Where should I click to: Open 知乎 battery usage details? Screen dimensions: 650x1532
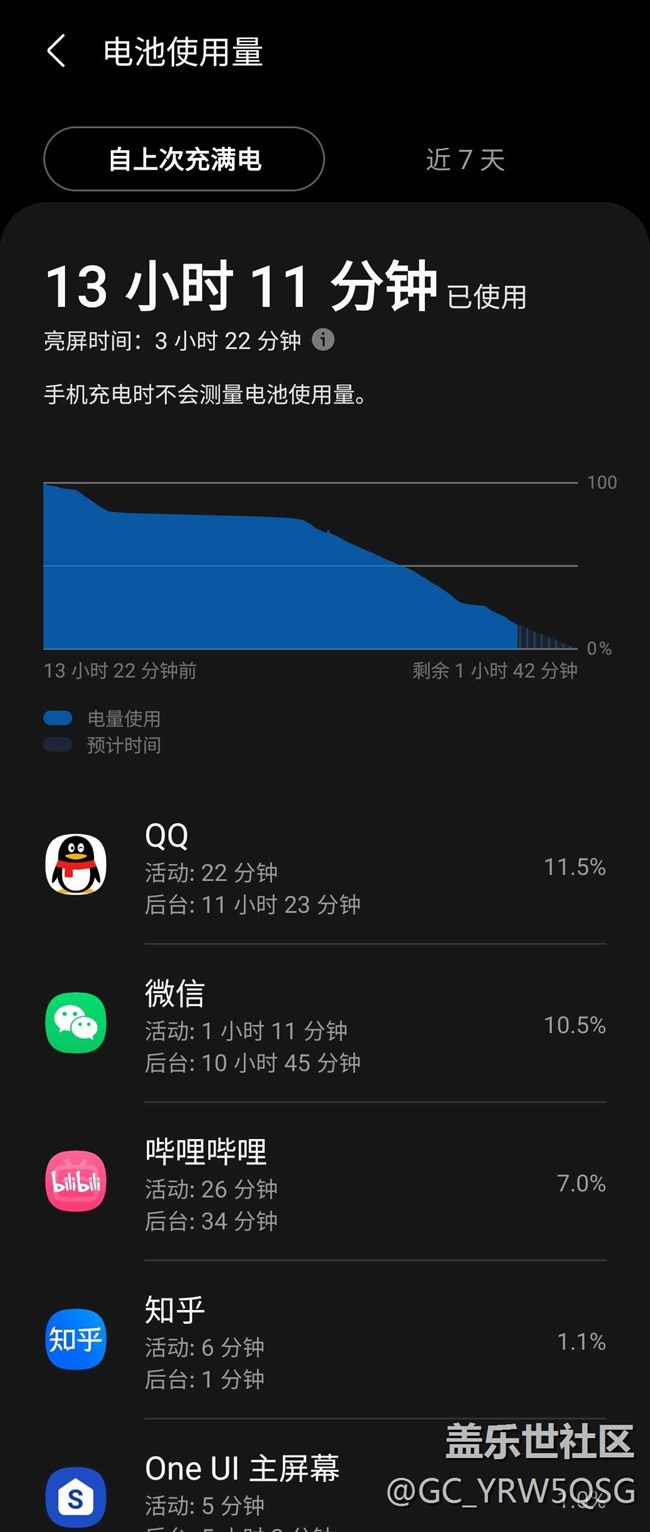click(x=325, y=1341)
